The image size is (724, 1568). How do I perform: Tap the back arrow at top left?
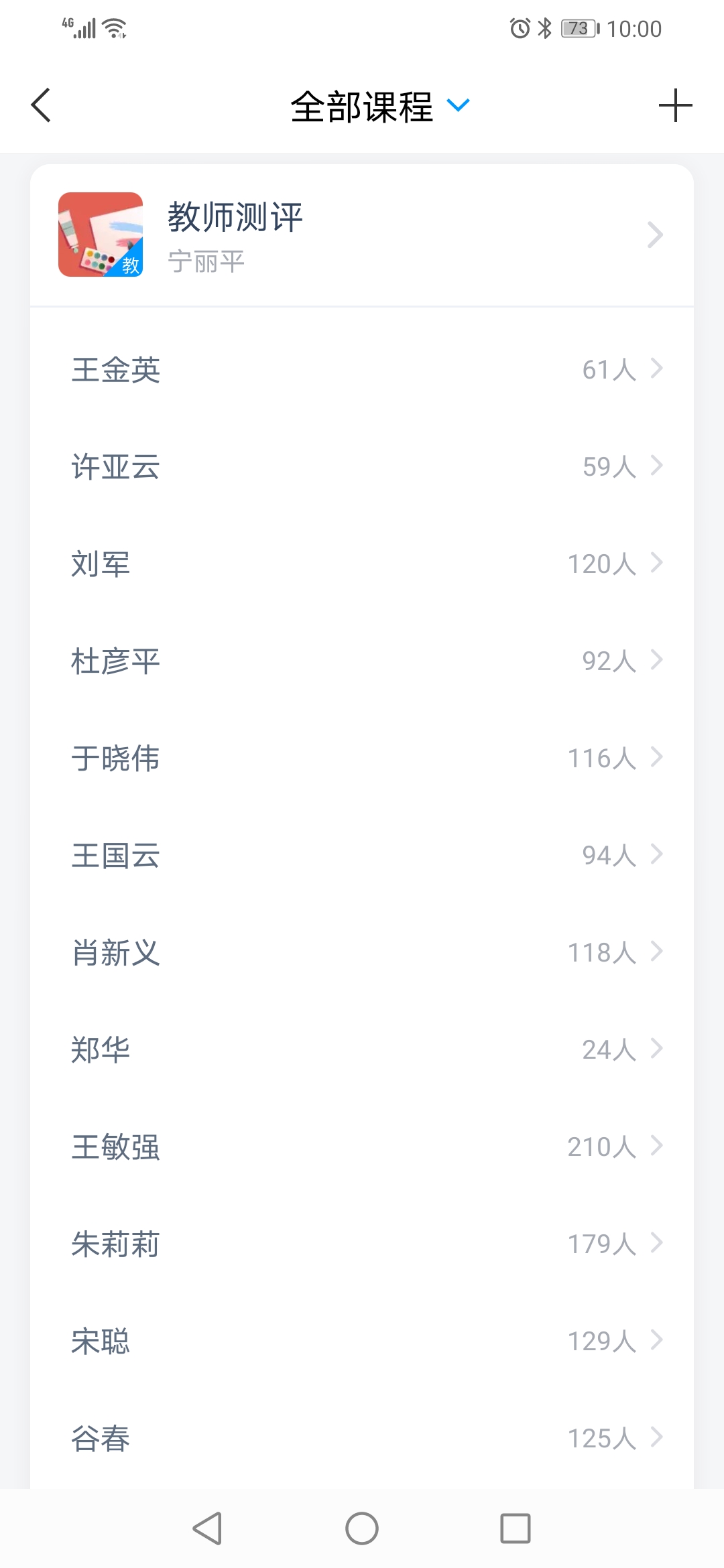point(40,105)
